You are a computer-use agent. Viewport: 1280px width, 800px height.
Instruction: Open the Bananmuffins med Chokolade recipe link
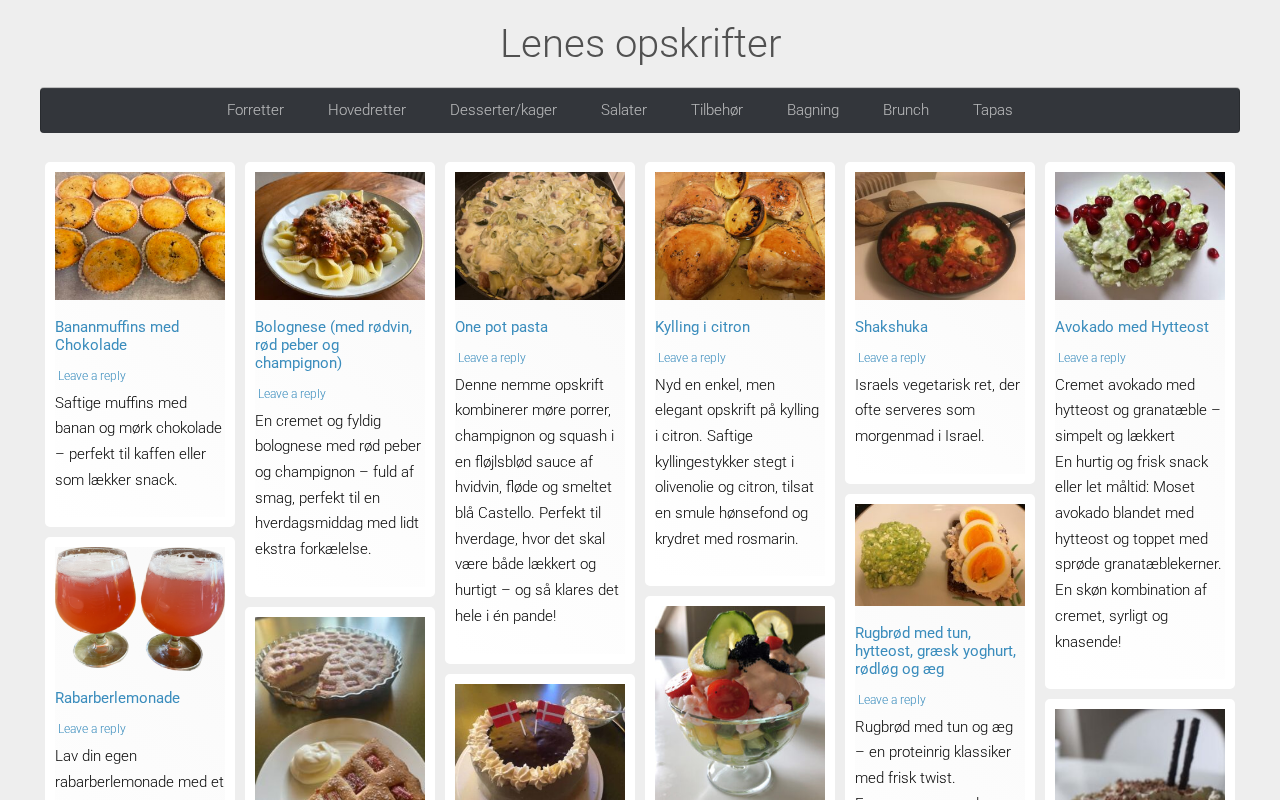coord(117,336)
